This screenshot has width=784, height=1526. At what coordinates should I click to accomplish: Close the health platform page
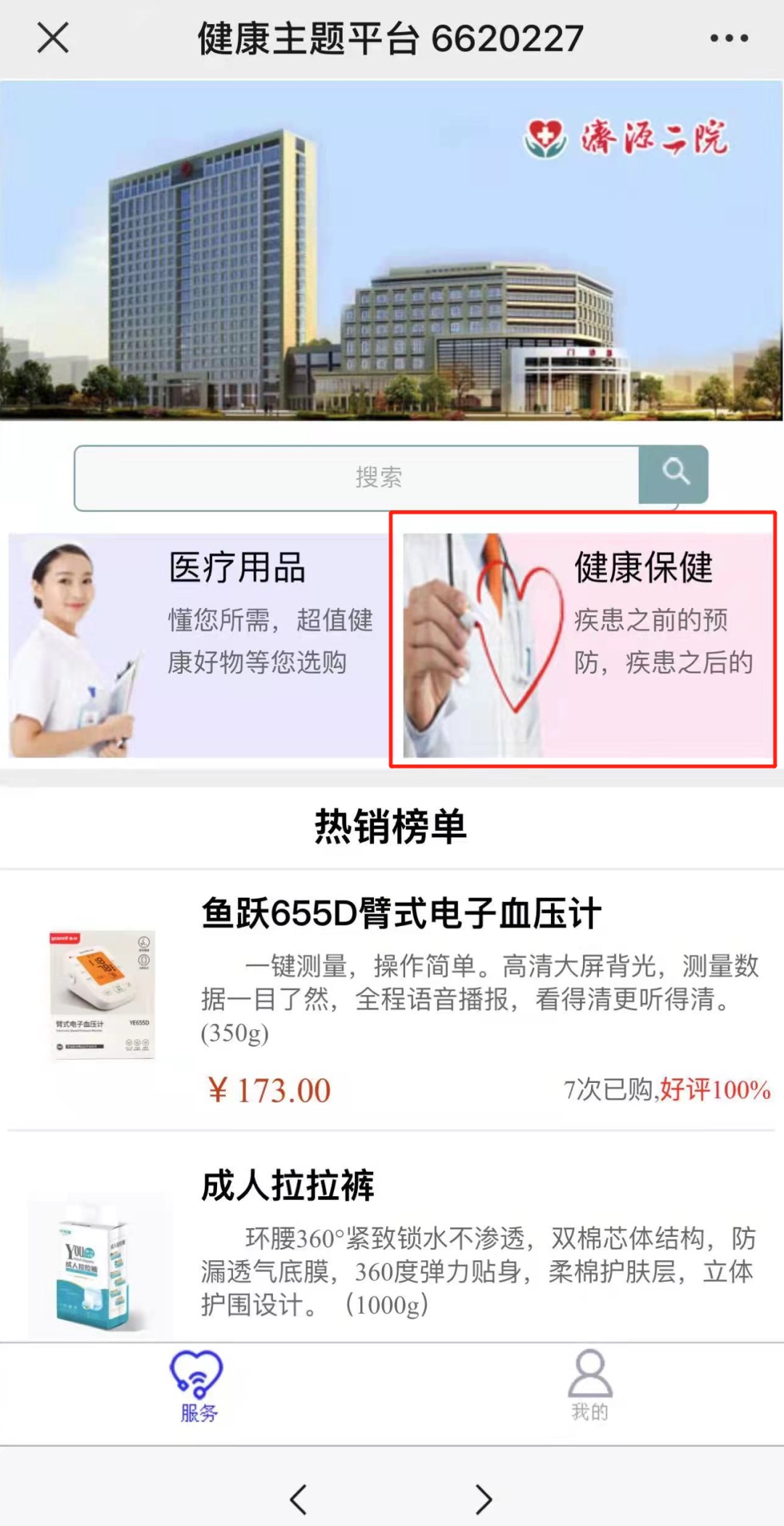(53, 38)
